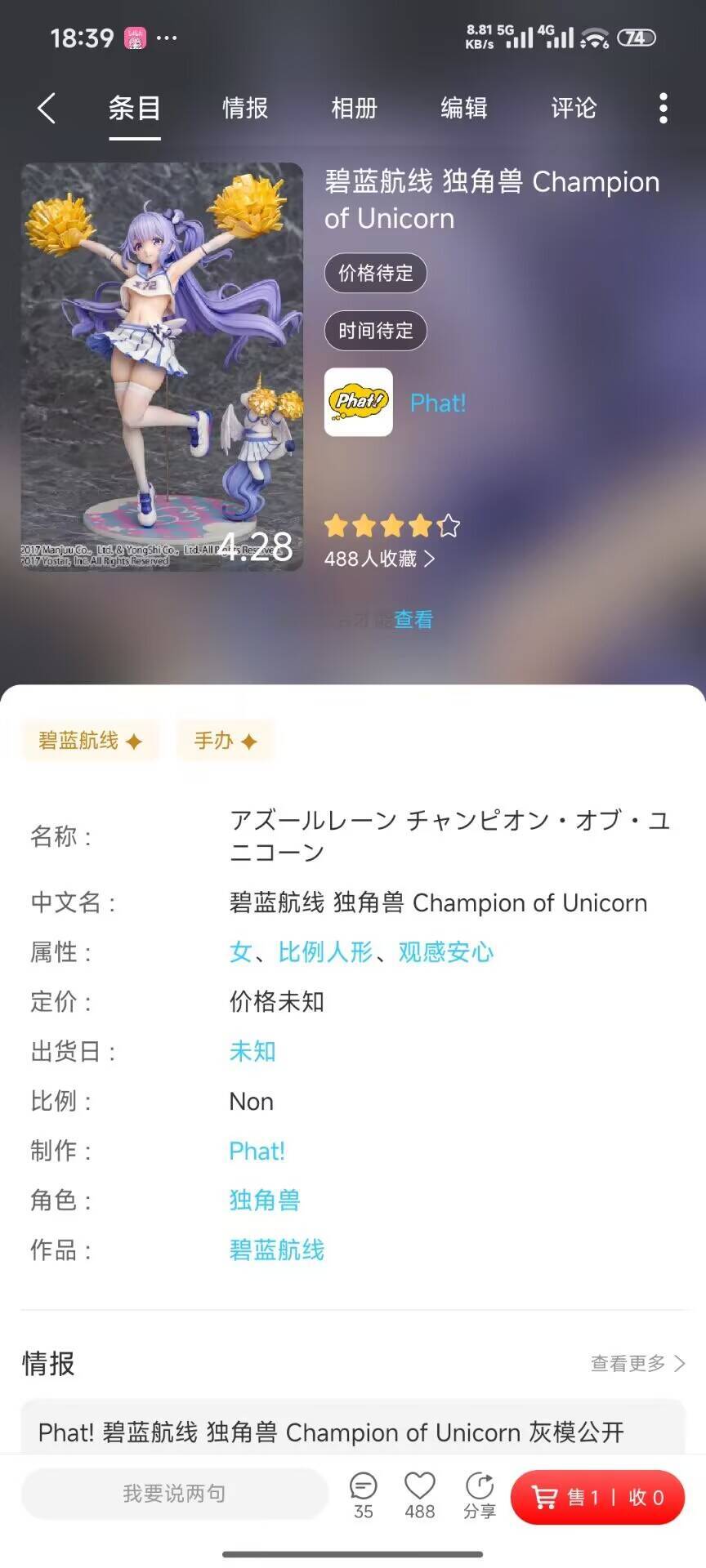
Task: Open the 观感安心 attribute link
Action: pos(446,952)
